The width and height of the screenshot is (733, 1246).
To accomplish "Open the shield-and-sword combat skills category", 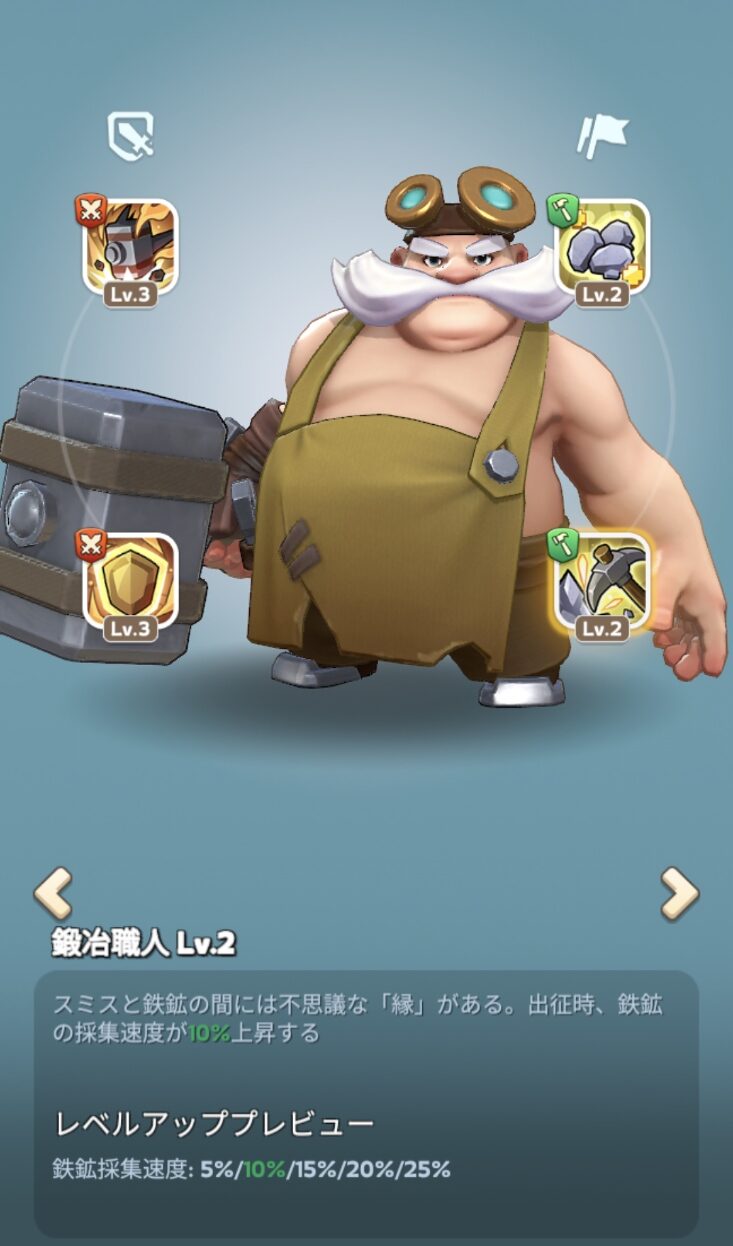I will (131, 135).
